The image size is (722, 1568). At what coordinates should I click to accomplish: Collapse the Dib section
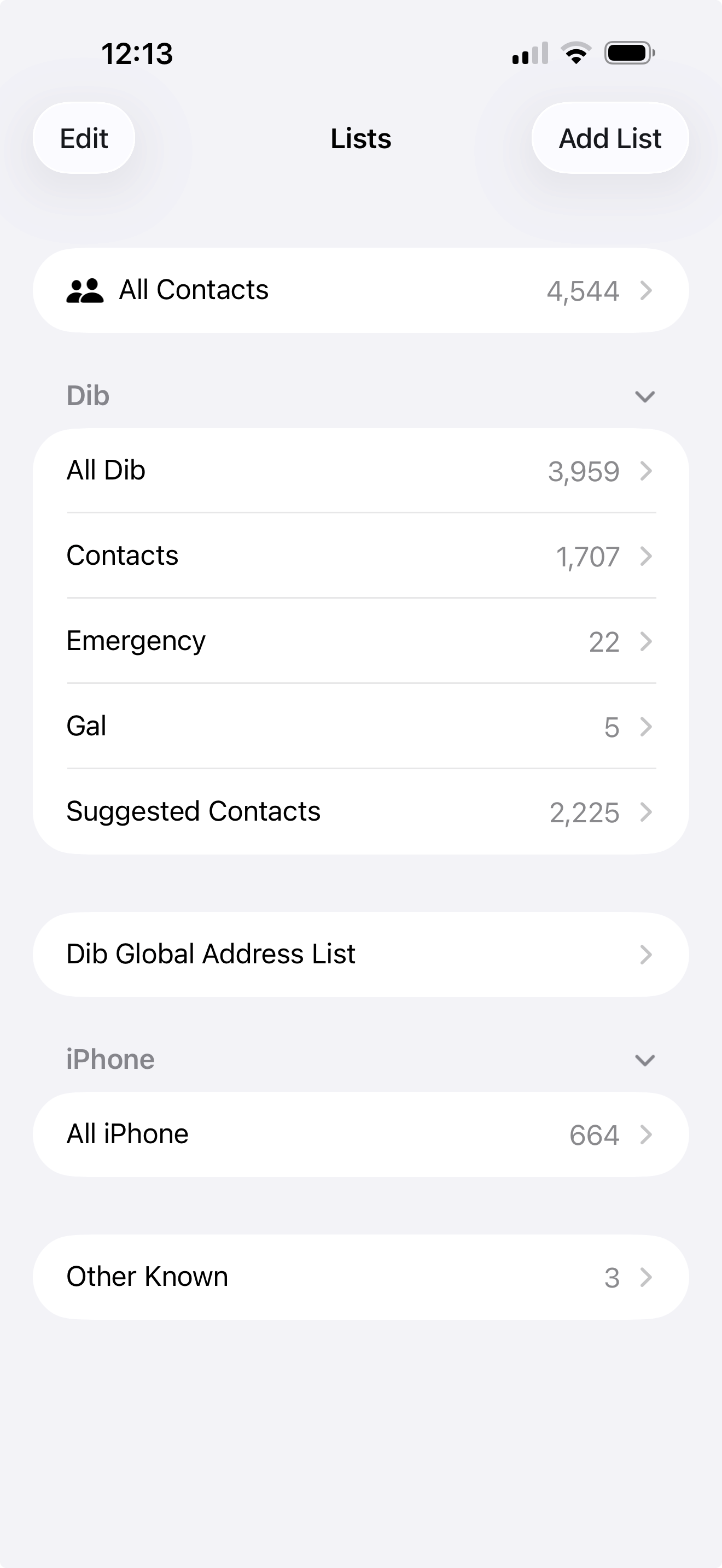click(x=644, y=396)
